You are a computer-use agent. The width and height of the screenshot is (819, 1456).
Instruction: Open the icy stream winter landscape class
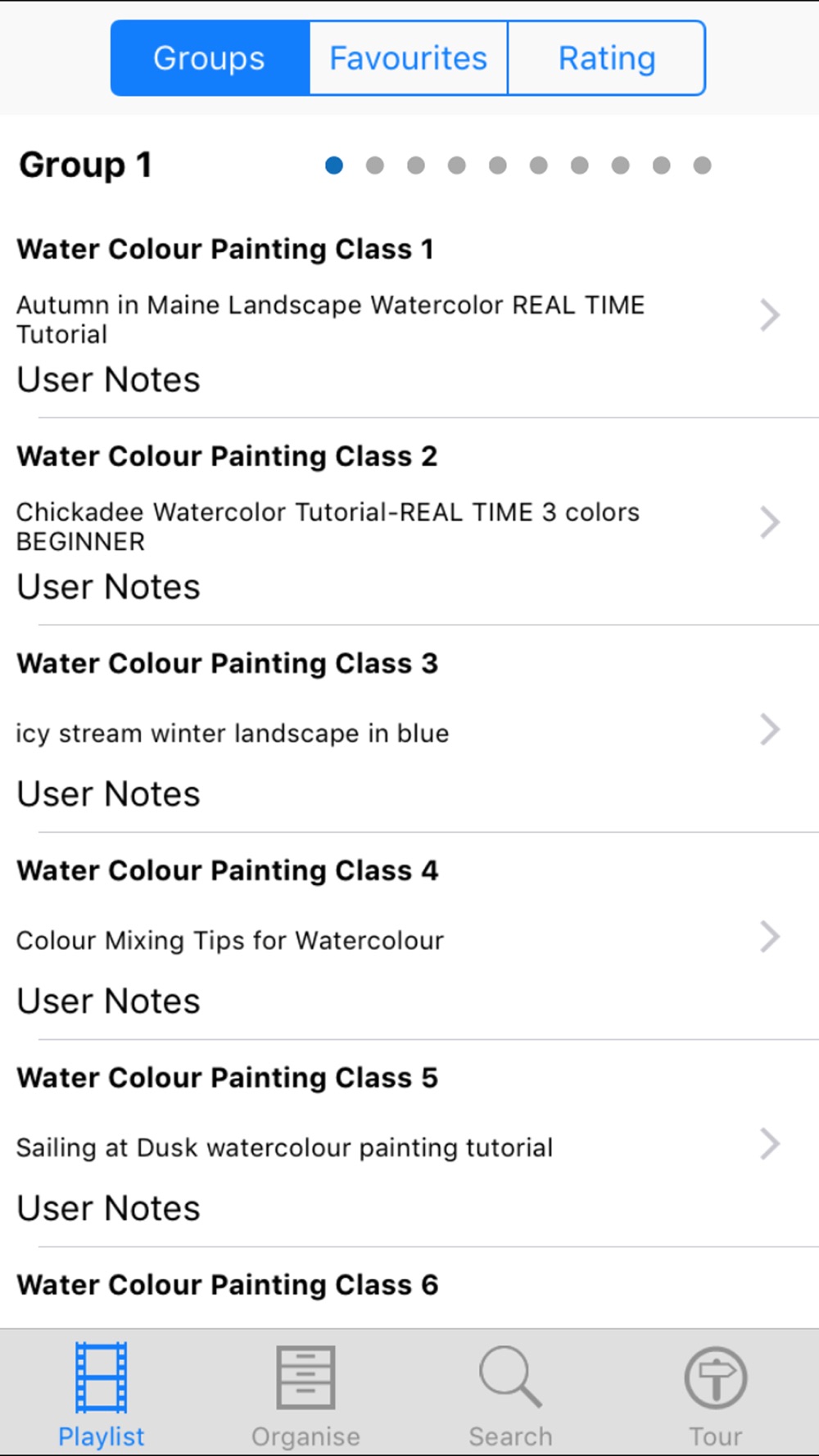409,729
